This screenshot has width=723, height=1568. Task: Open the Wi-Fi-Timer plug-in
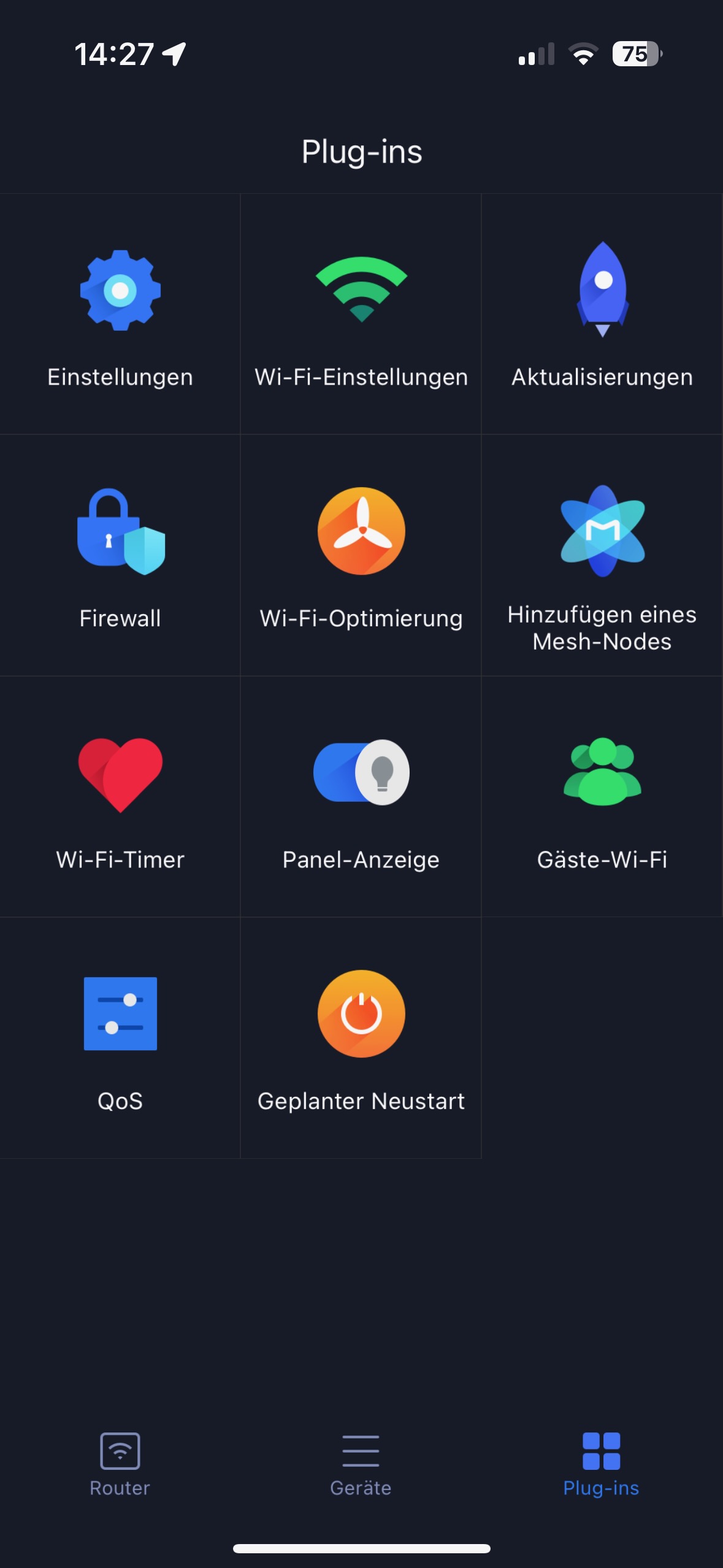120,796
